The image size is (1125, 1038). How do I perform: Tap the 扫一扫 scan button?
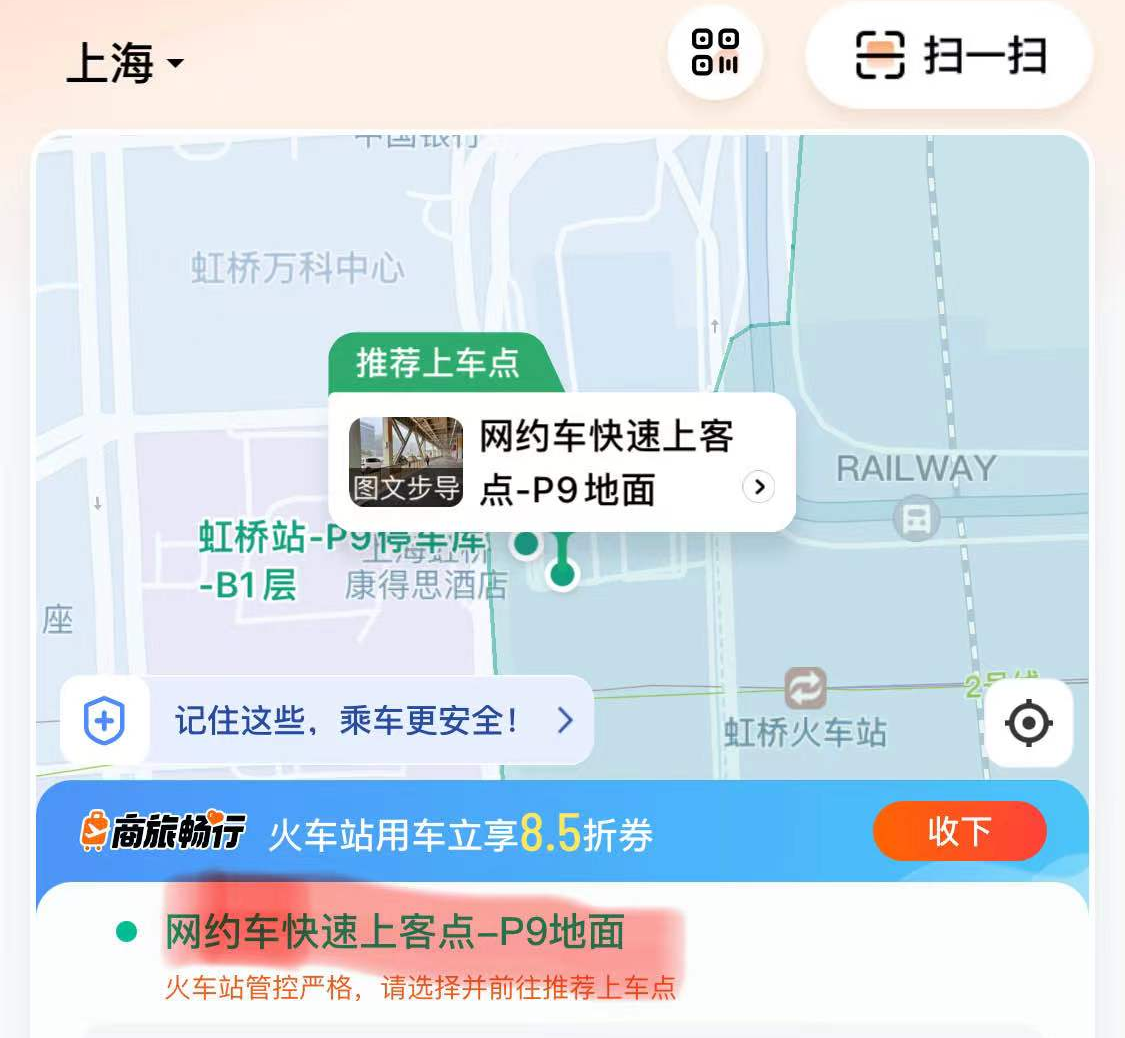click(x=948, y=56)
